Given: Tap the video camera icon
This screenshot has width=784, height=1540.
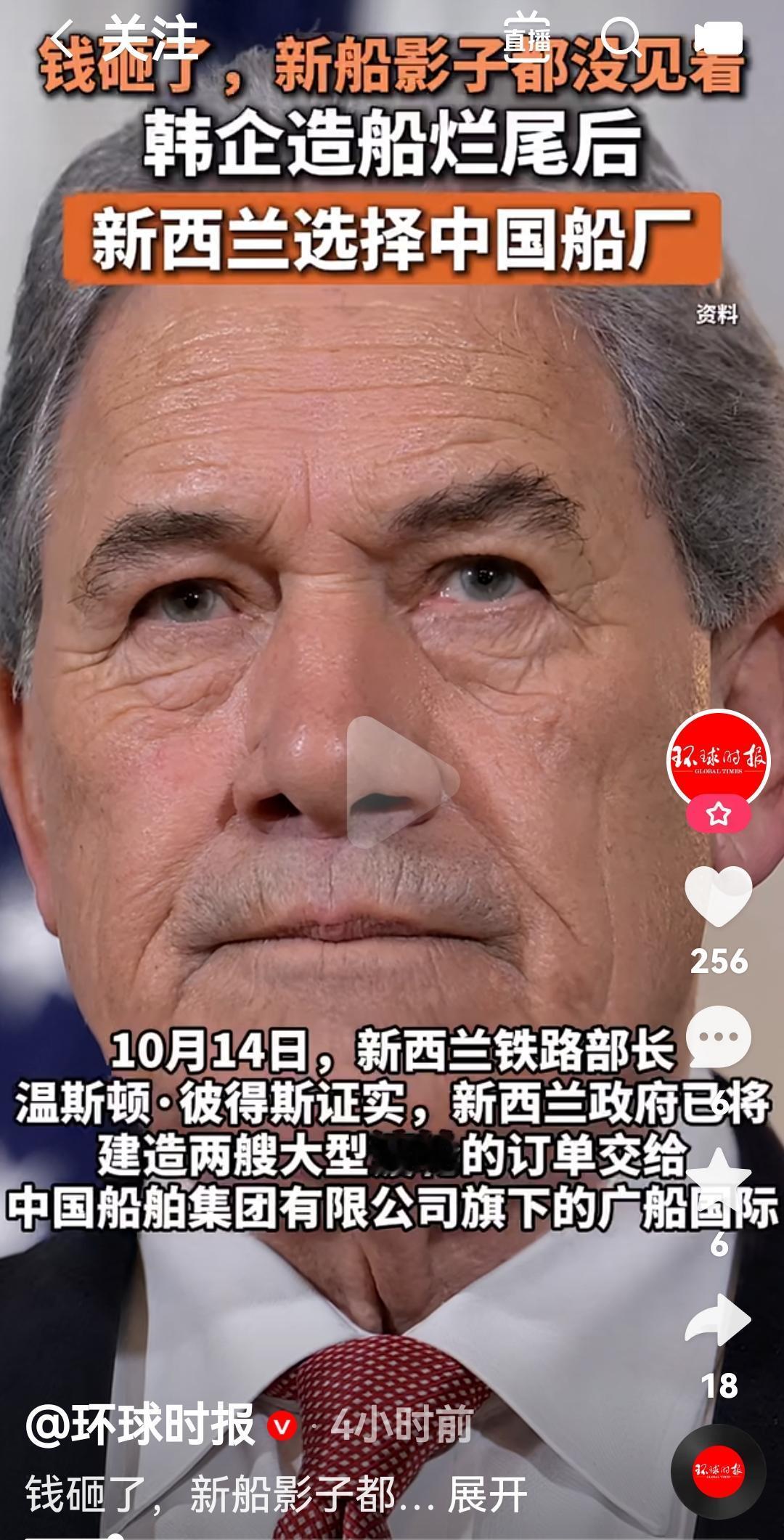Looking at the screenshot, I should click(718, 38).
